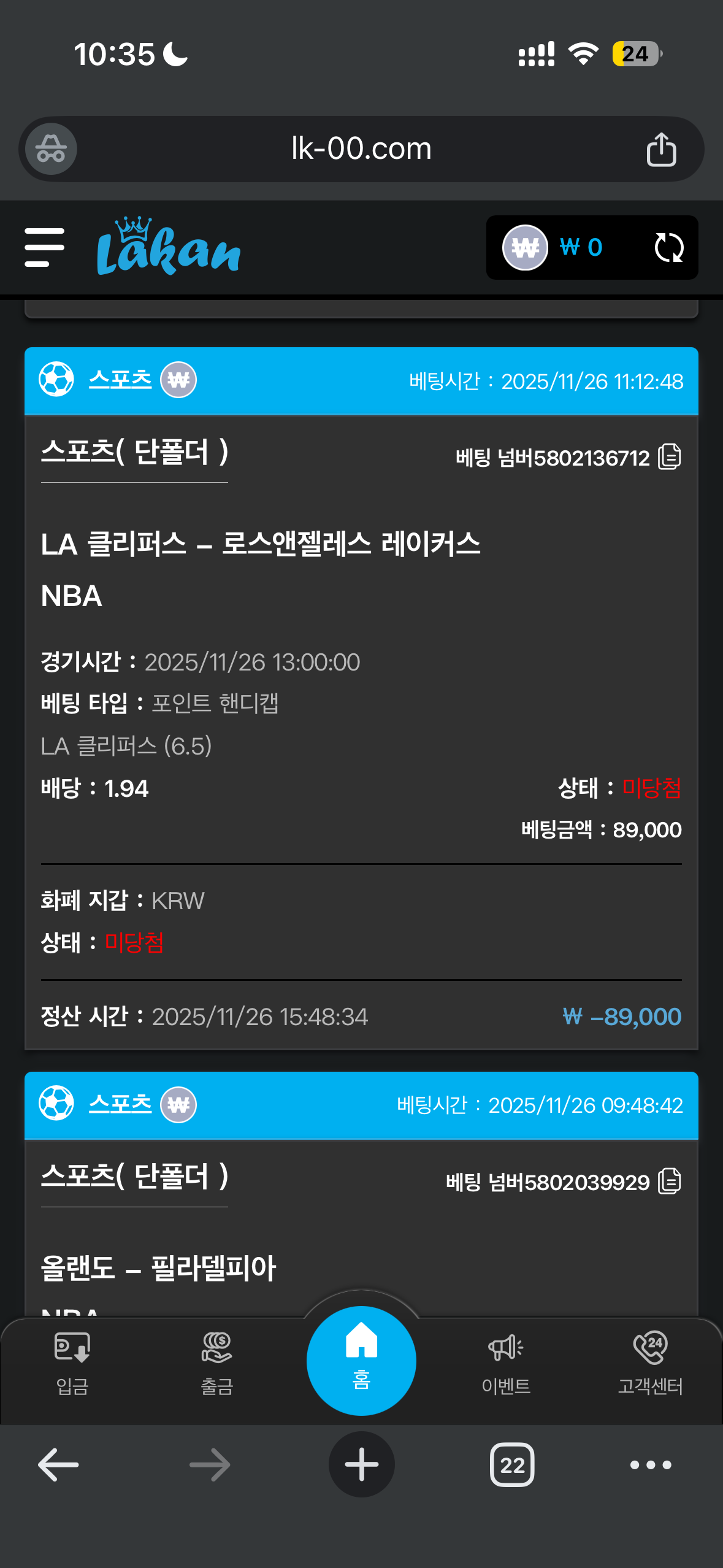723x1568 pixels.
Task: Go back in the browser
Action: (x=58, y=1464)
